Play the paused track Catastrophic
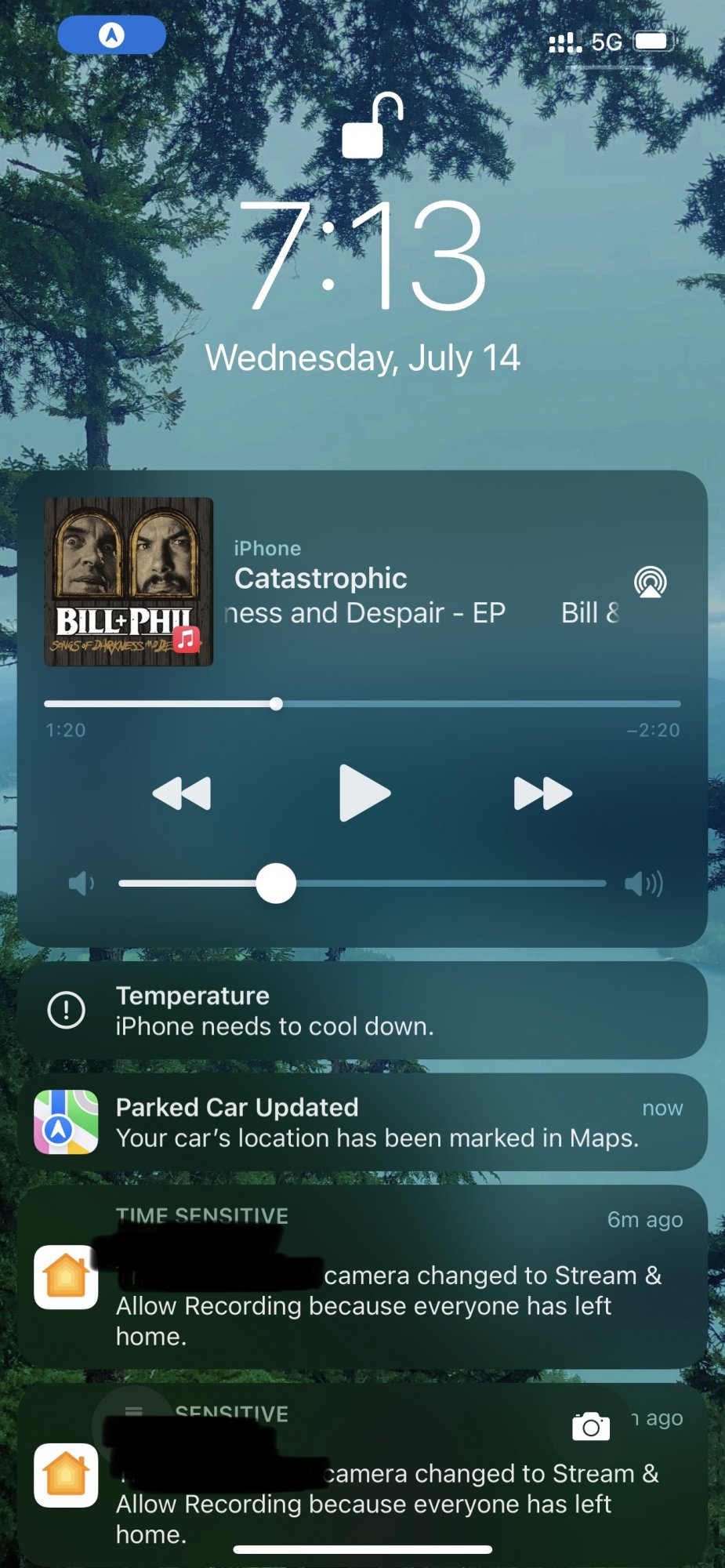Image resolution: width=725 pixels, height=1568 pixels. tap(364, 793)
